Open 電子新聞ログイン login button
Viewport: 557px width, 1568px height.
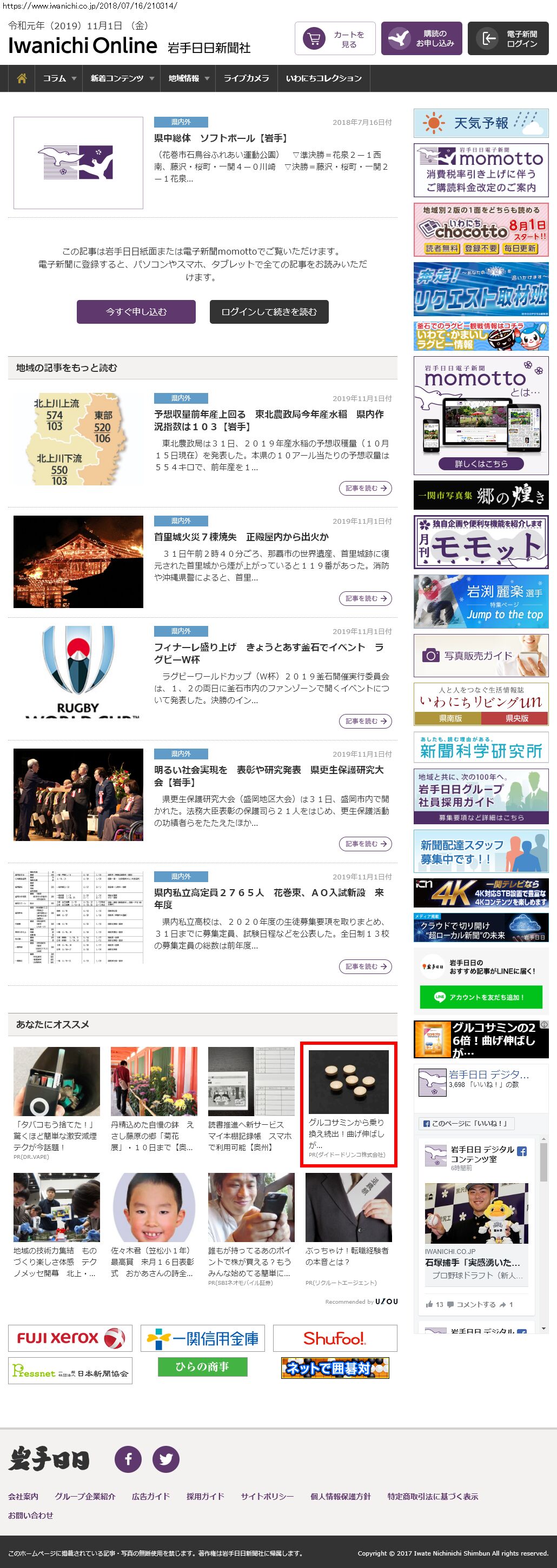point(508,39)
